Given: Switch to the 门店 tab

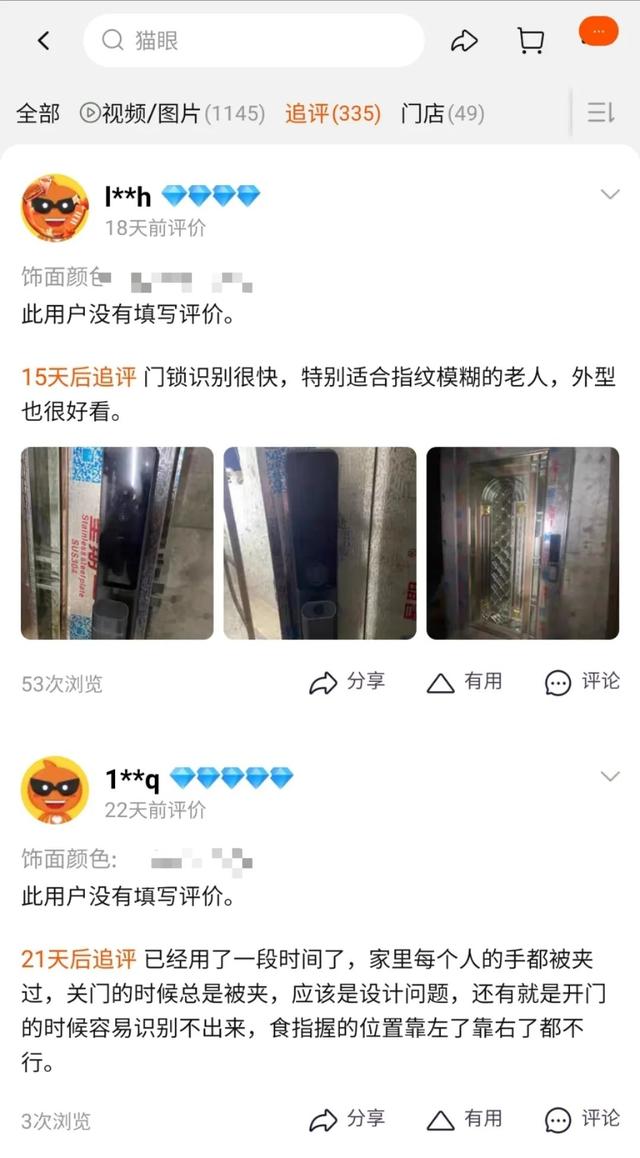Looking at the screenshot, I should (442, 113).
